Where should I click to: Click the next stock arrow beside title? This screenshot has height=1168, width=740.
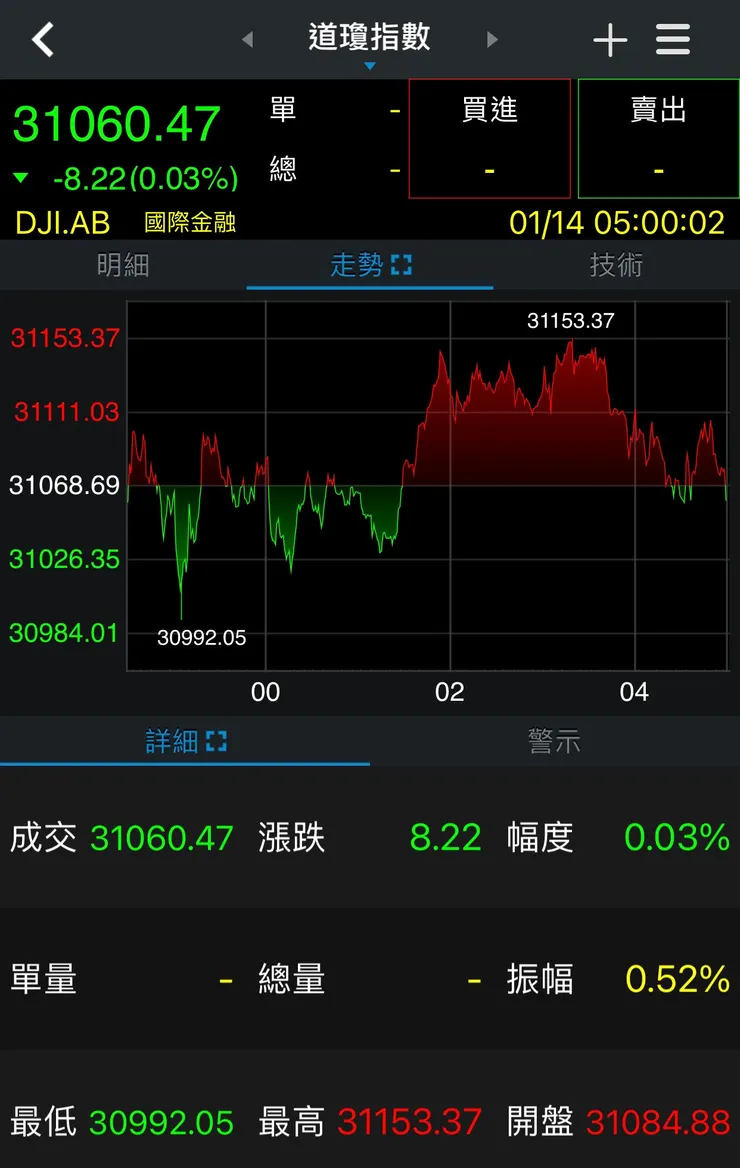click(x=492, y=39)
